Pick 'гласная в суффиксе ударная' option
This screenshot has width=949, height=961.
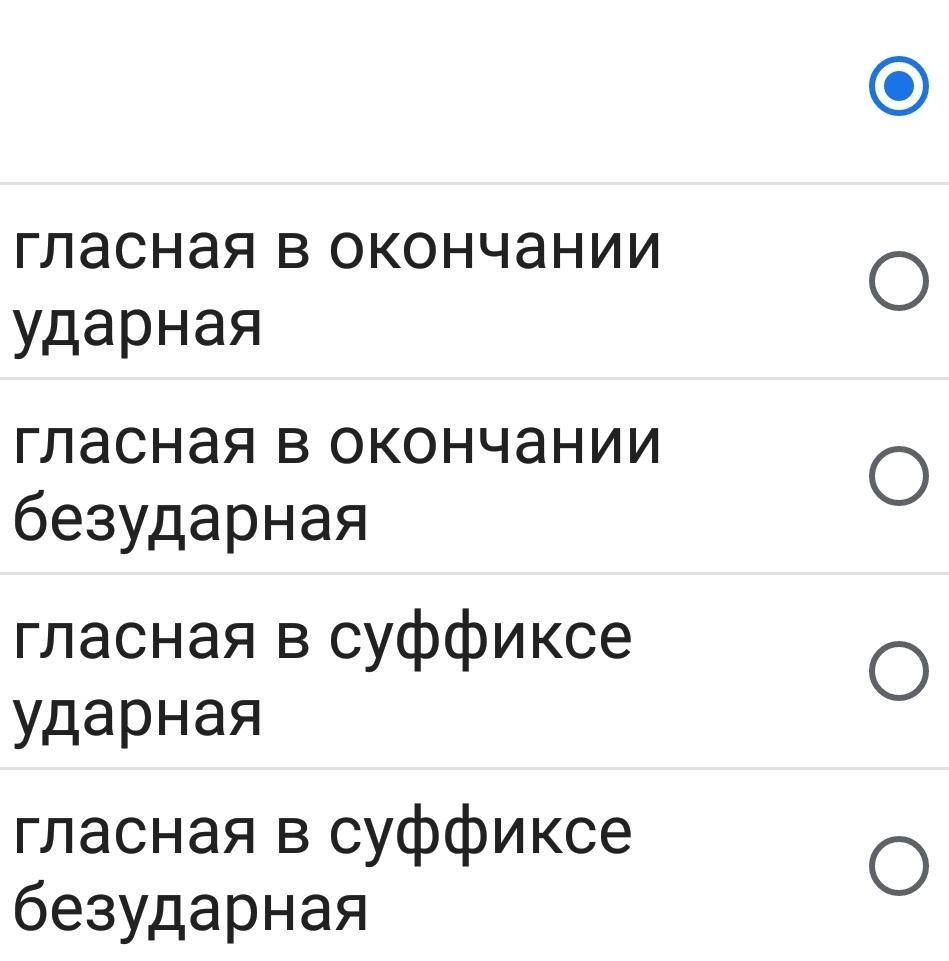[x=898, y=670]
